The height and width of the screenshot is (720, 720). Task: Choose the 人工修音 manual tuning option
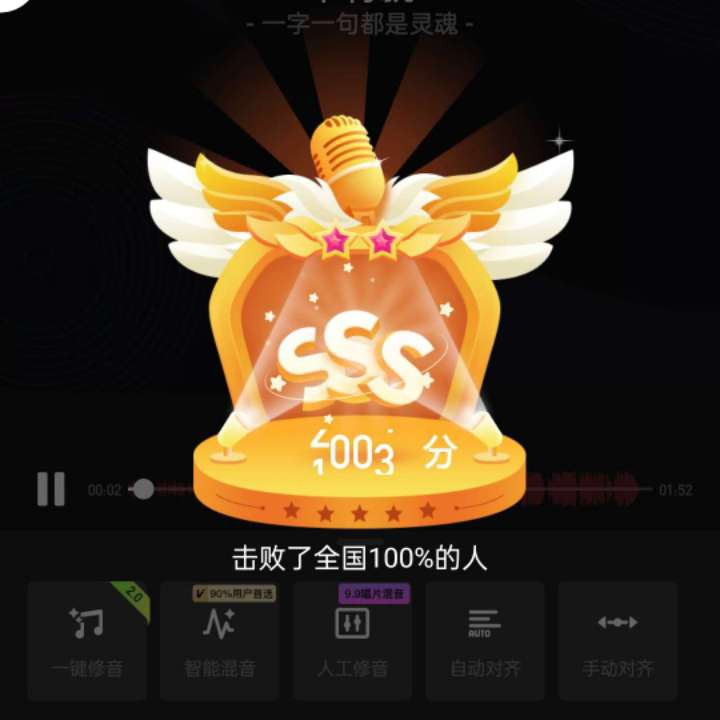[352, 640]
